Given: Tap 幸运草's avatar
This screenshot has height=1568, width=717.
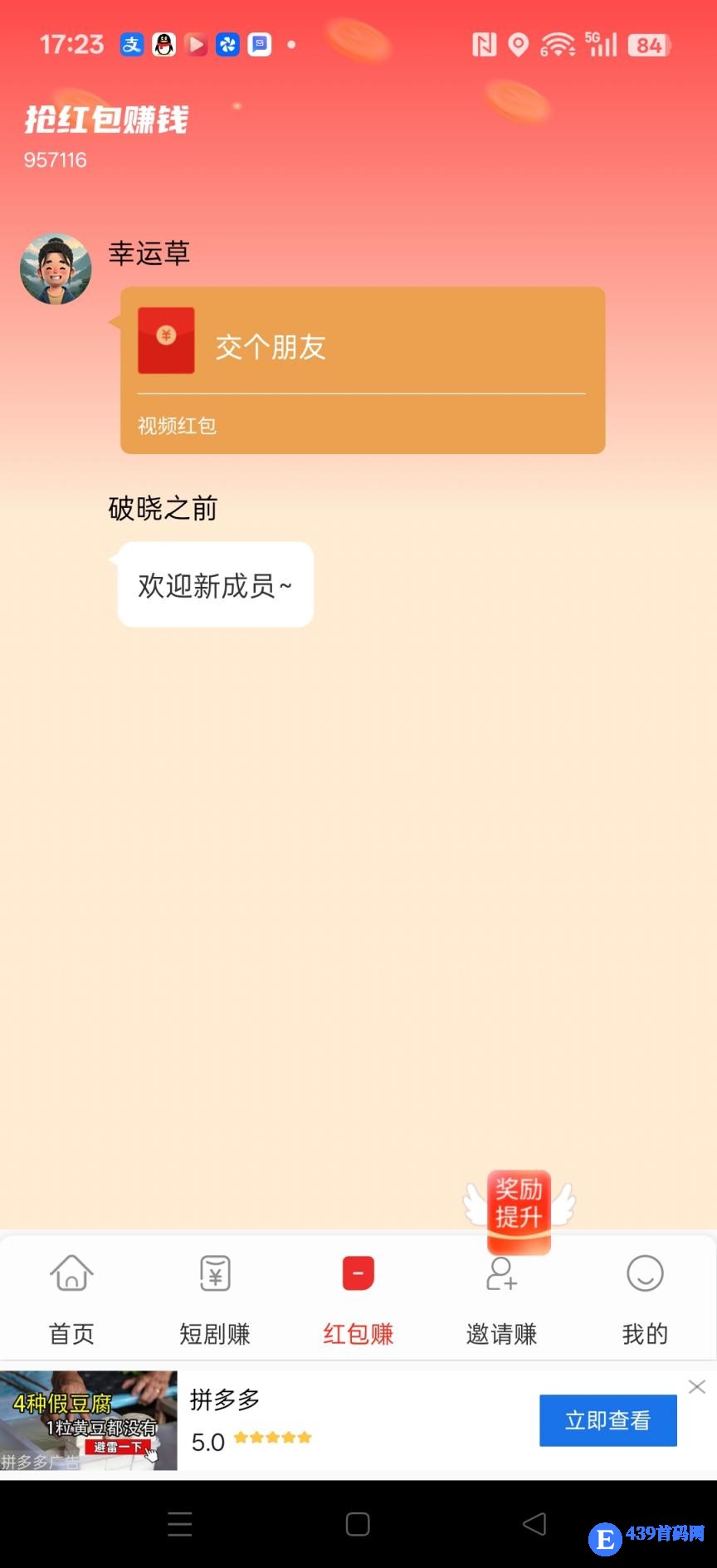Looking at the screenshot, I should tap(56, 269).
